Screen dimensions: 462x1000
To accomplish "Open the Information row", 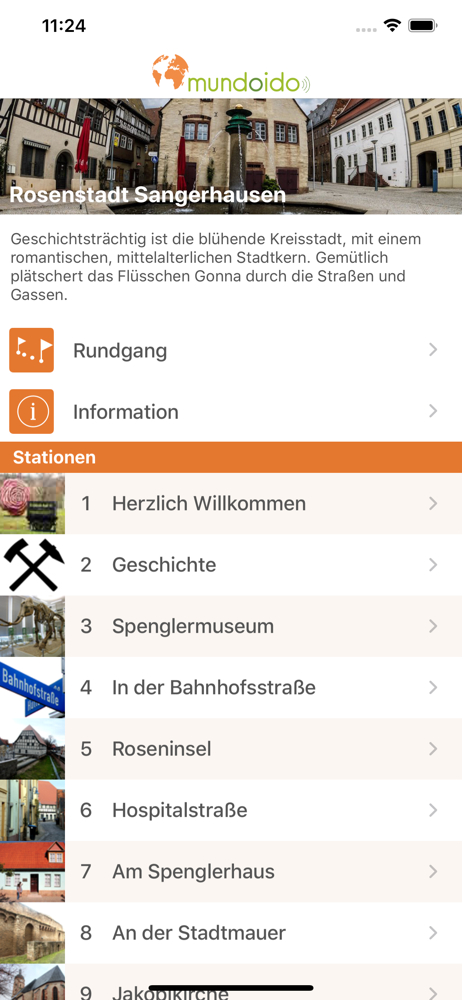I will pos(231,411).
